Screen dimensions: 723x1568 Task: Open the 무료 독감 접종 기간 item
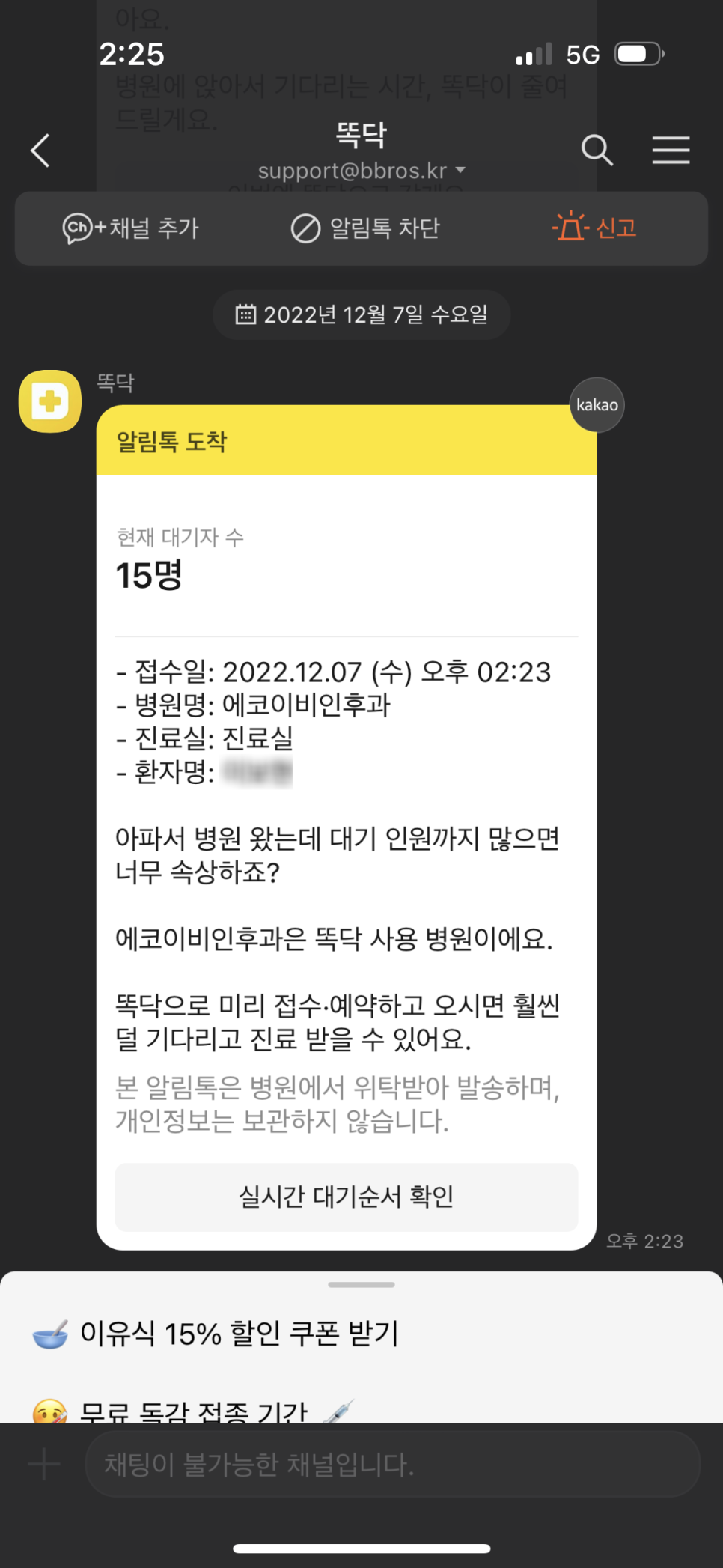193,1411
